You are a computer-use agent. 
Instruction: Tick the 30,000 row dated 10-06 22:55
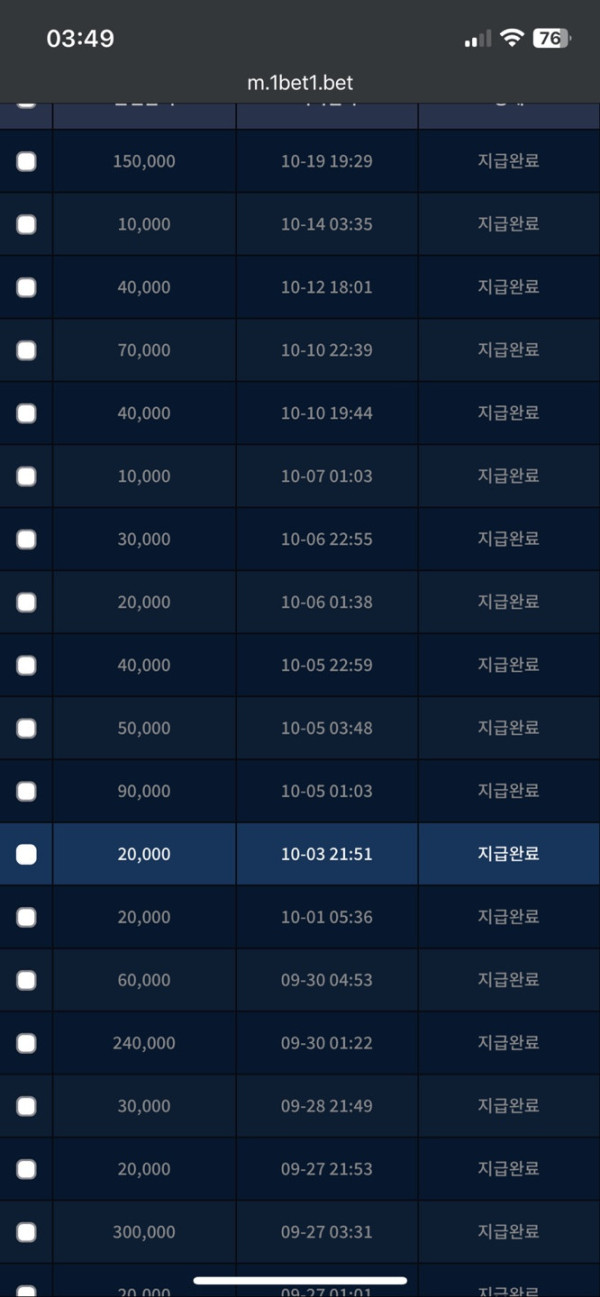pos(26,539)
